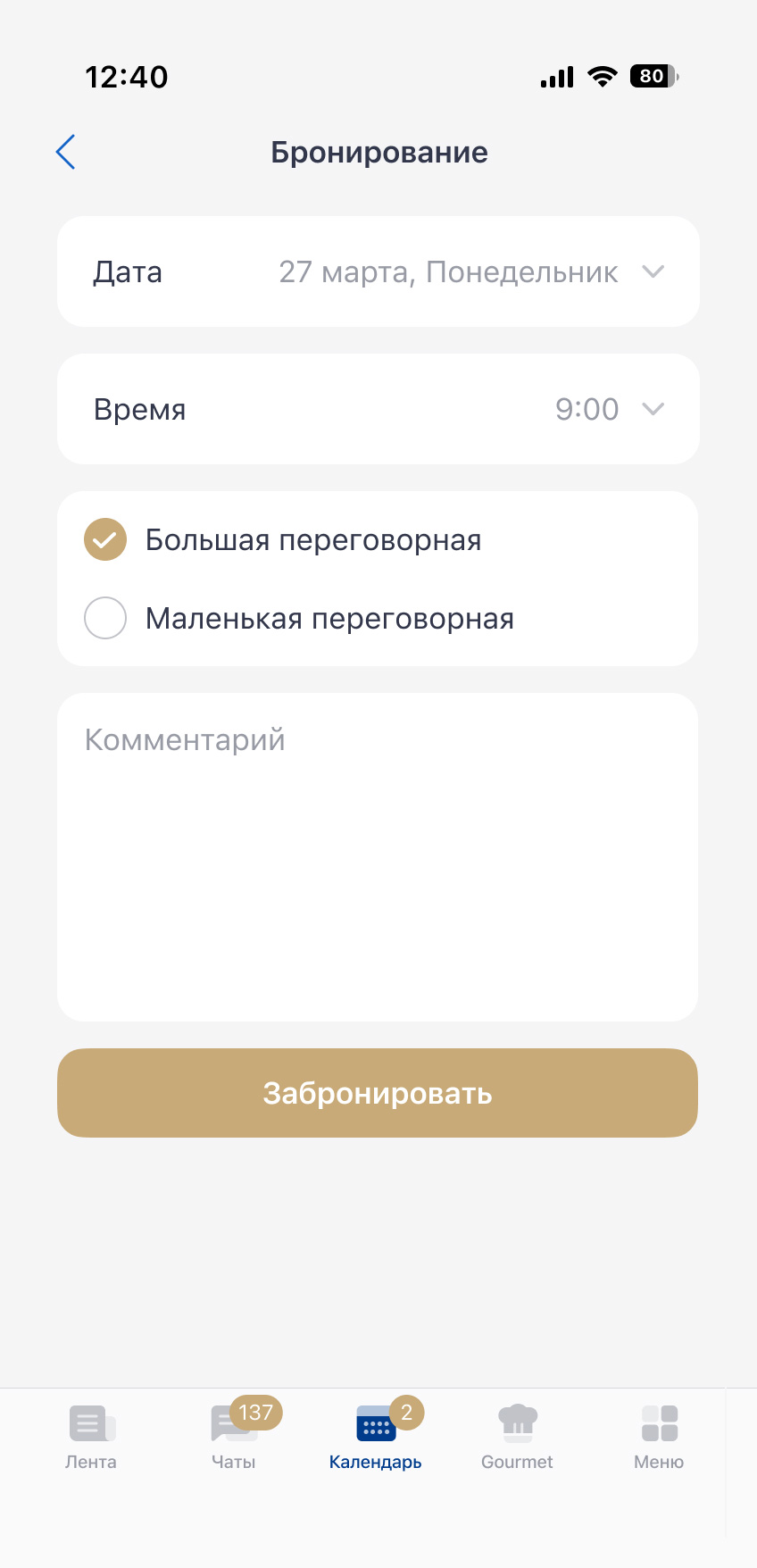Tap the Забронировать button
757x1568 pixels.
point(378,1093)
